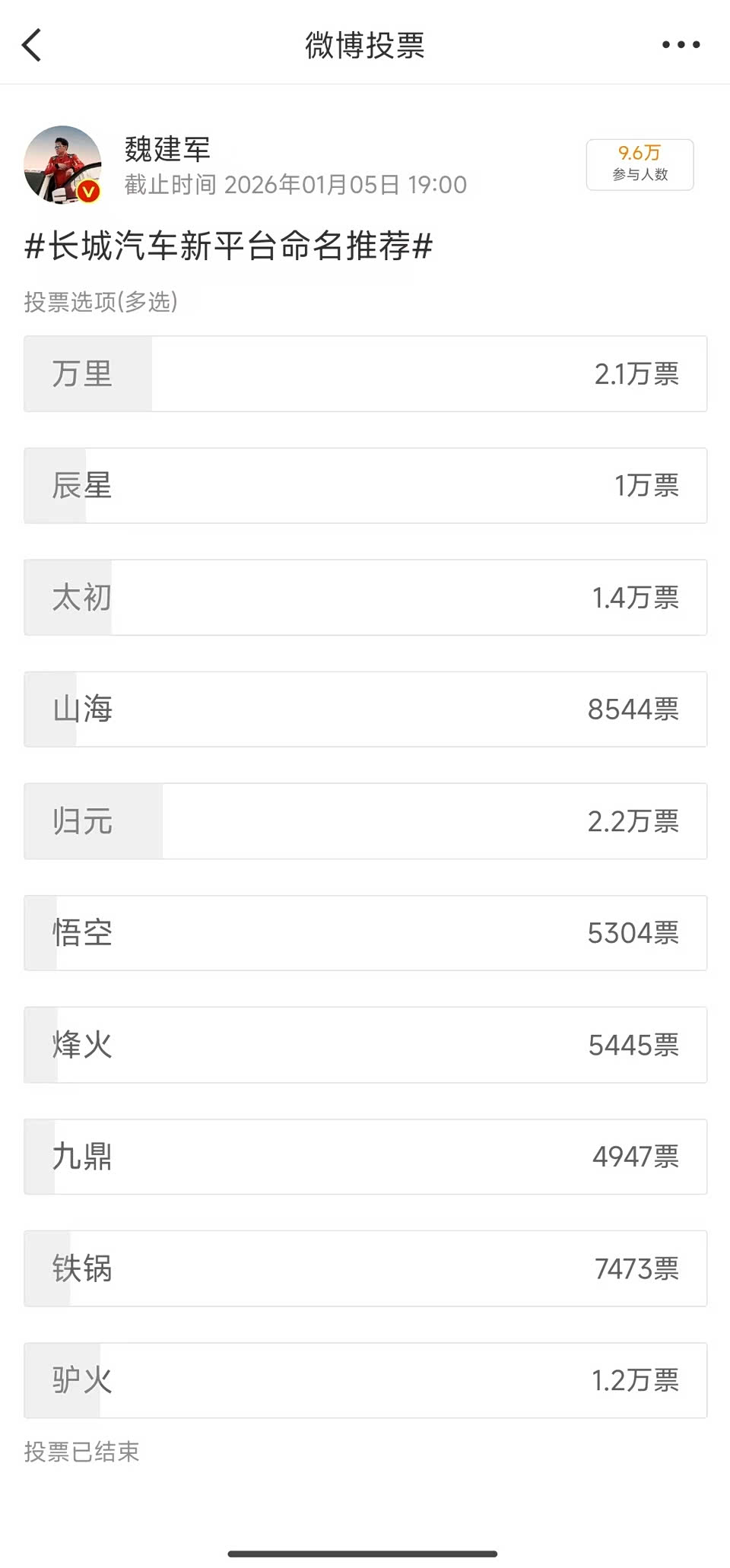Choose the 烽火 poll option
This screenshot has width=730, height=1568.
click(x=365, y=1045)
